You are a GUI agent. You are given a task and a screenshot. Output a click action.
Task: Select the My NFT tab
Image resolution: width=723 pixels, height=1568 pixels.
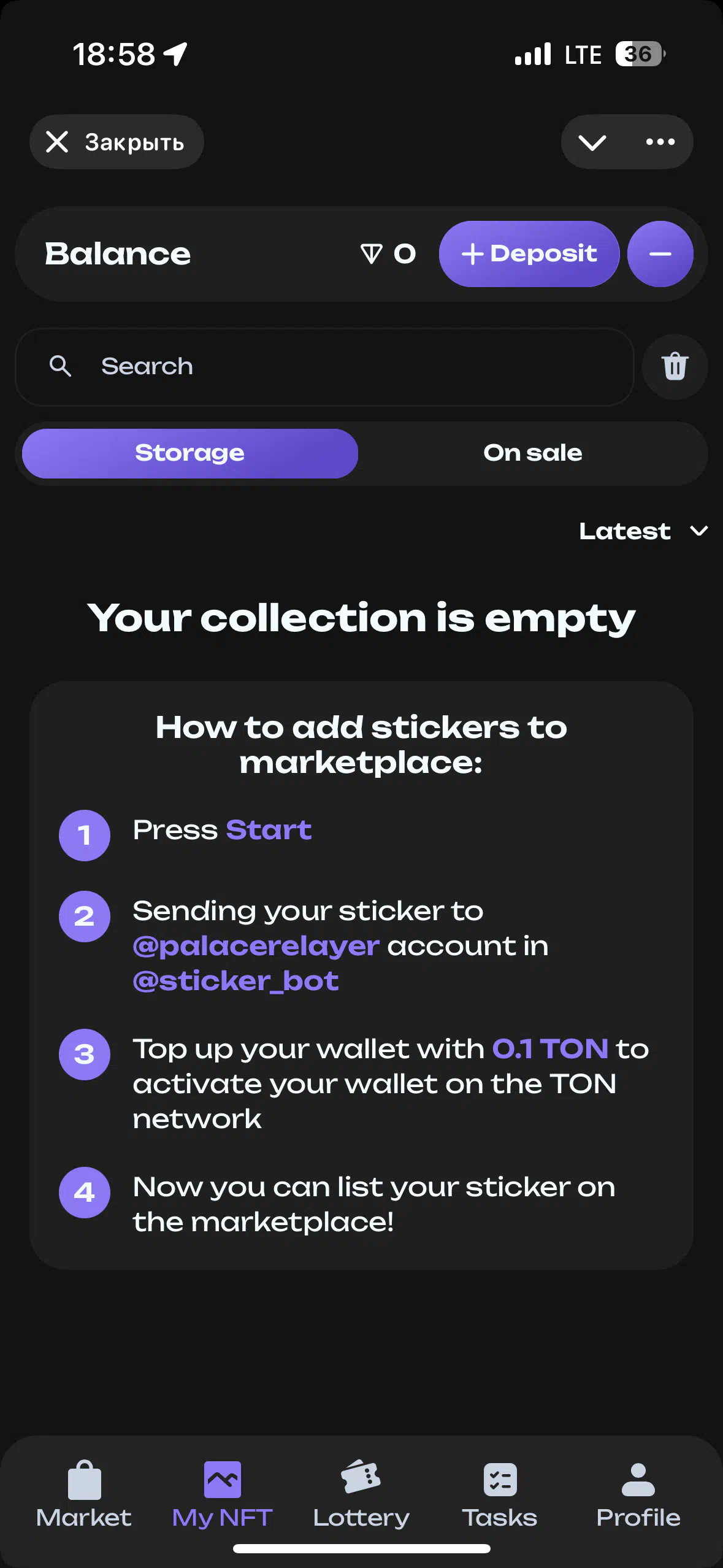[x=223, y=1494]
